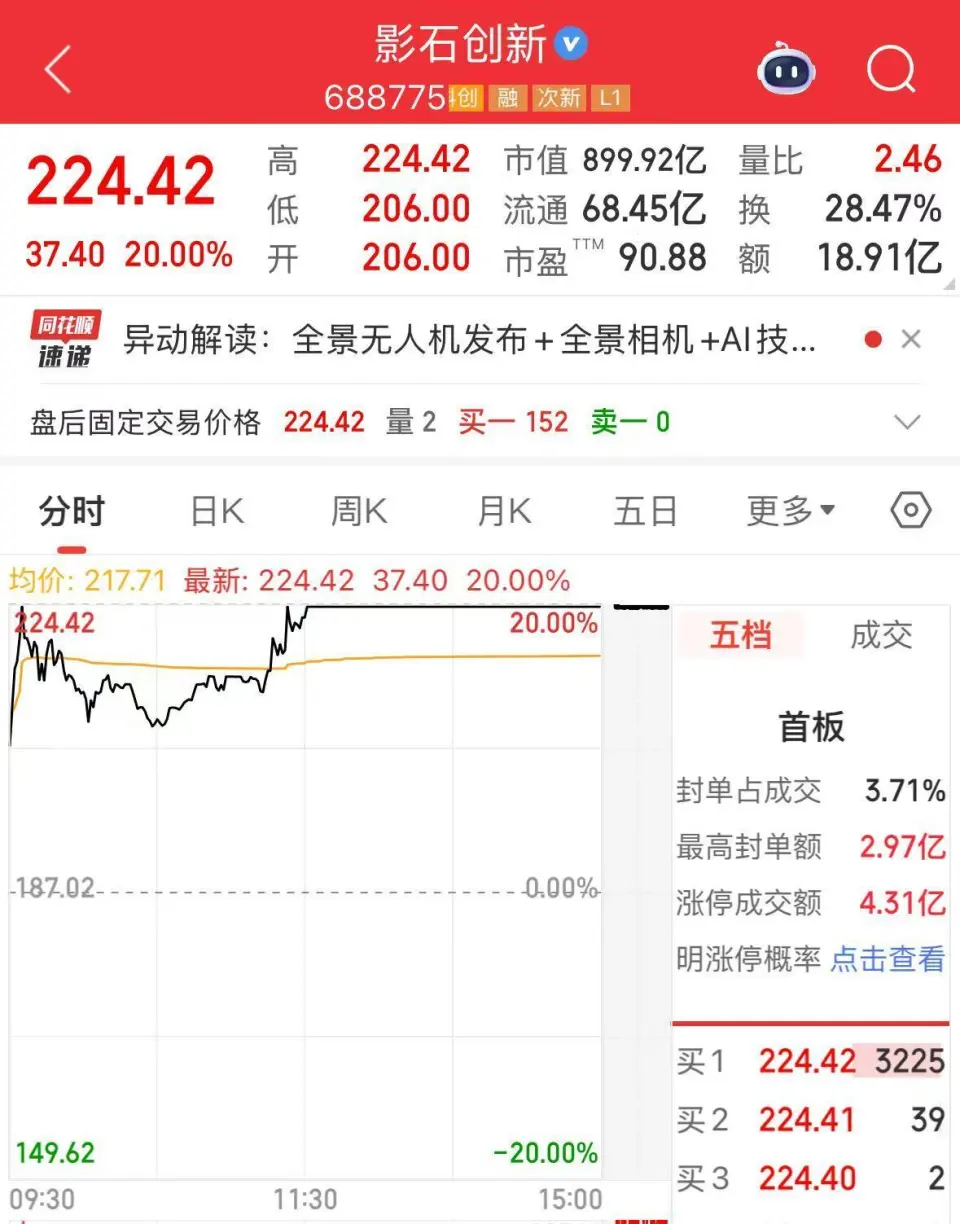Tap 点击查看 for 明涨停概率
The height and width of the screenshot is (1224, 960).
coord(887,960)
